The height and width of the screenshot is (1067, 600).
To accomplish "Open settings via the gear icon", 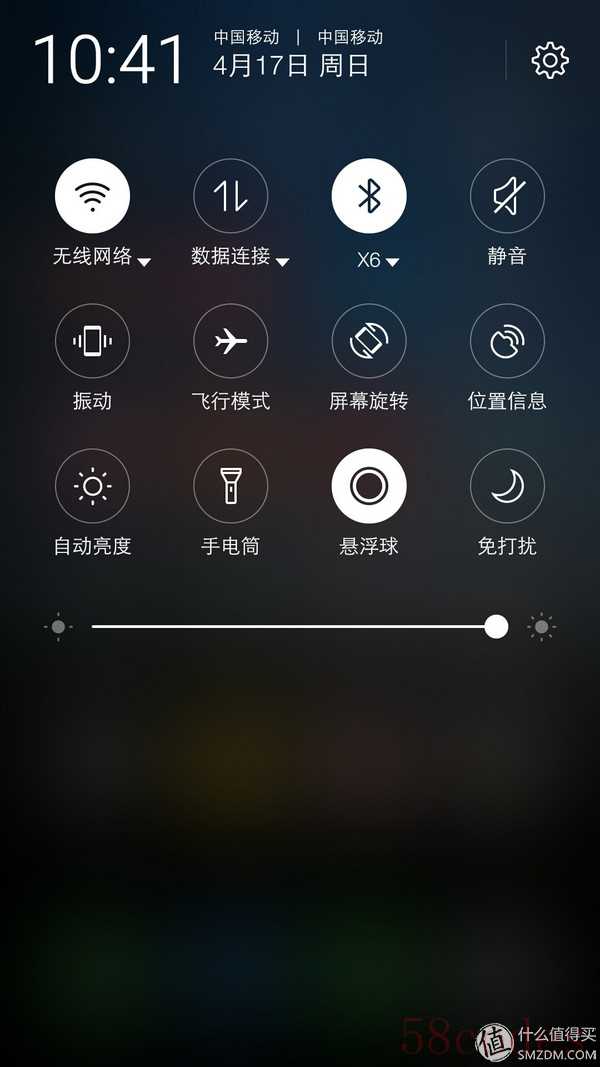I will pyautogui.click(x=550, y=60).
